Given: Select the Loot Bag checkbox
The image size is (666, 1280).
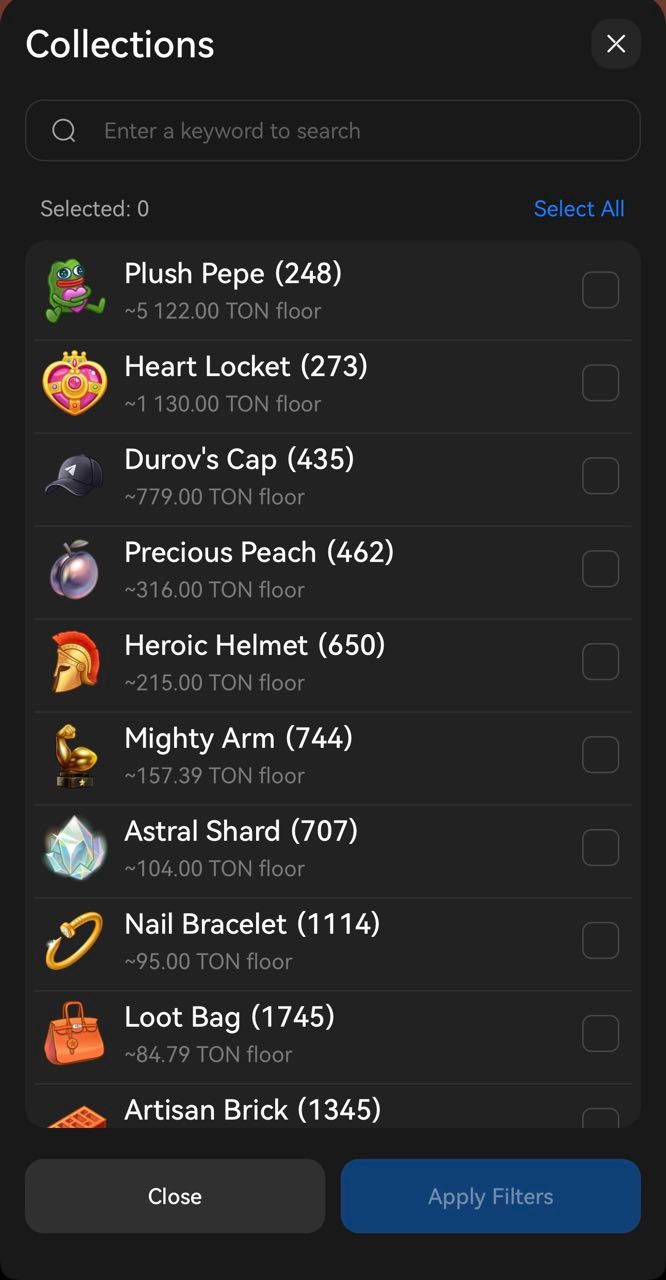Looking at the screenshot, I should coord(600,1034).
